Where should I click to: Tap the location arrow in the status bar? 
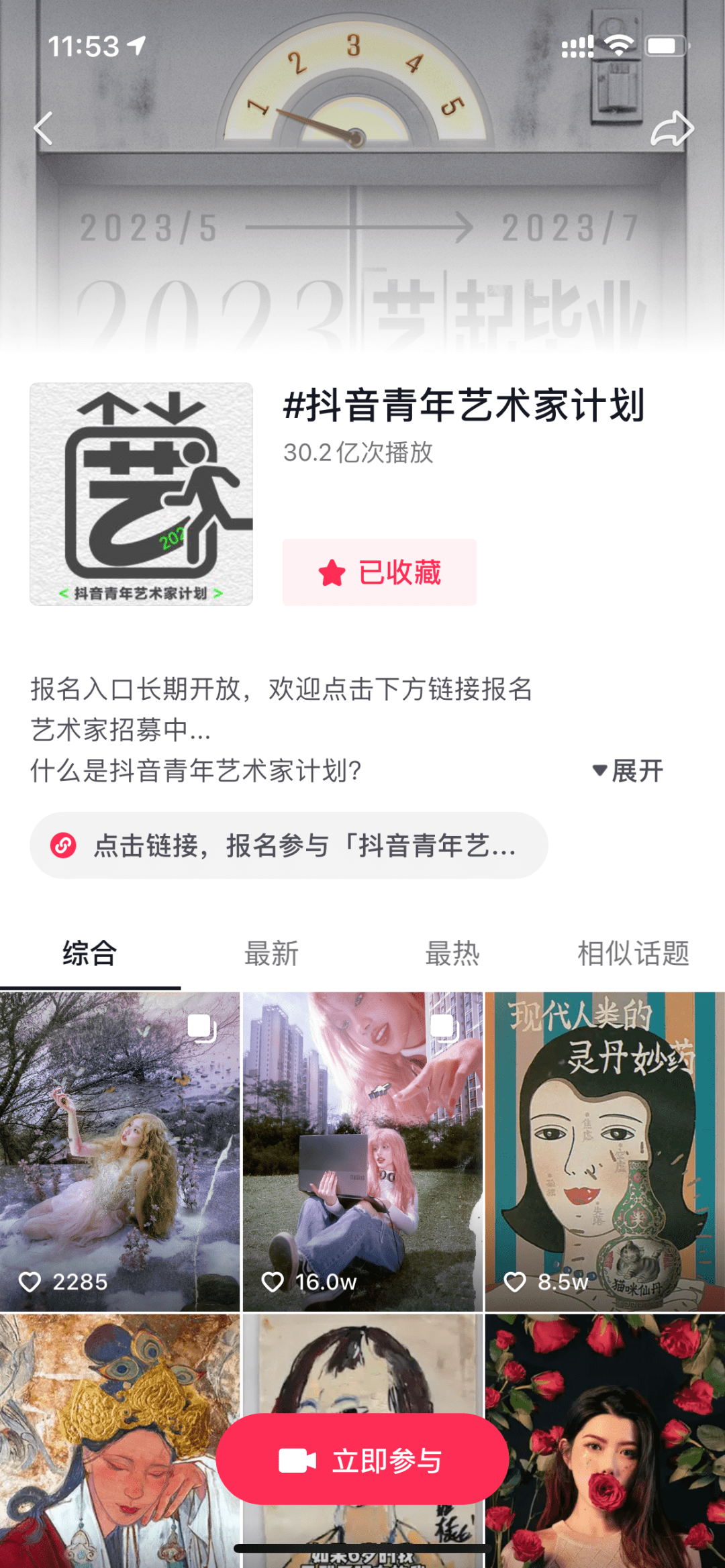tap(136, 46)
